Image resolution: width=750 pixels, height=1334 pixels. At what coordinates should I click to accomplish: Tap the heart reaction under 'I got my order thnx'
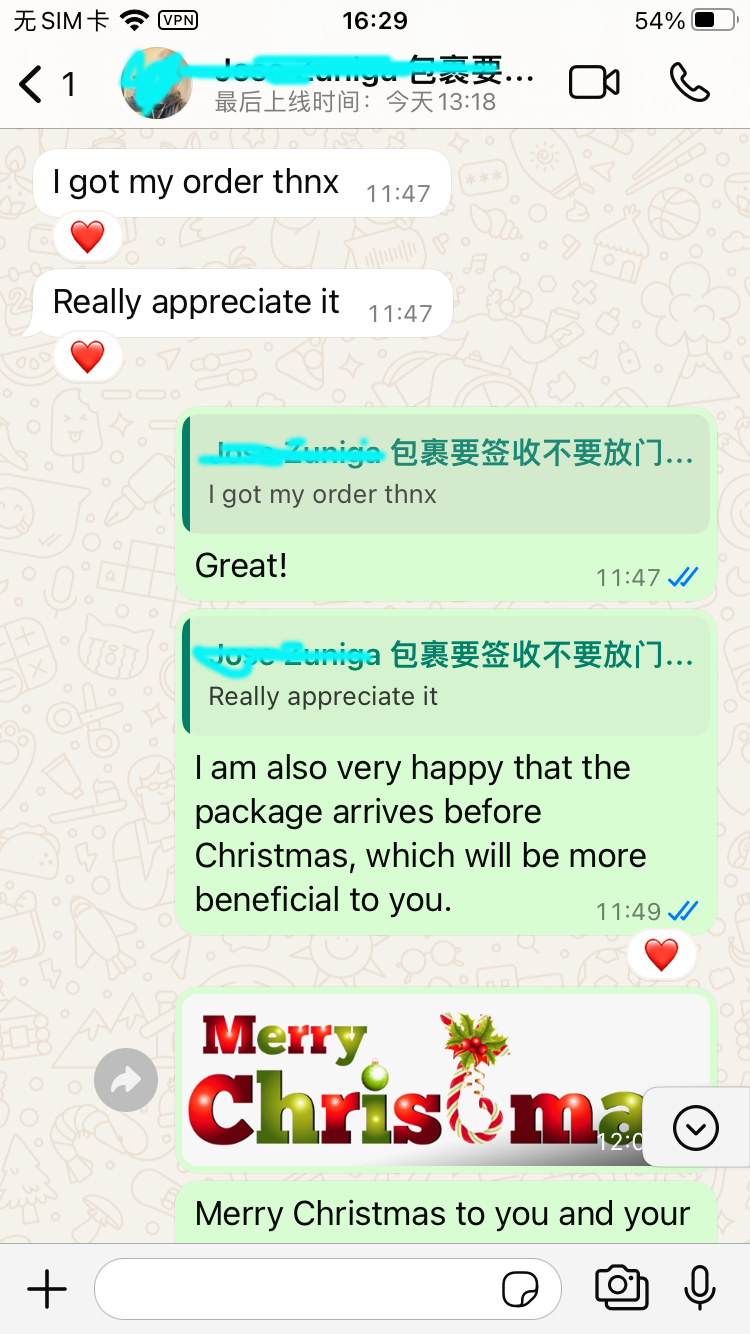[88, 237]
